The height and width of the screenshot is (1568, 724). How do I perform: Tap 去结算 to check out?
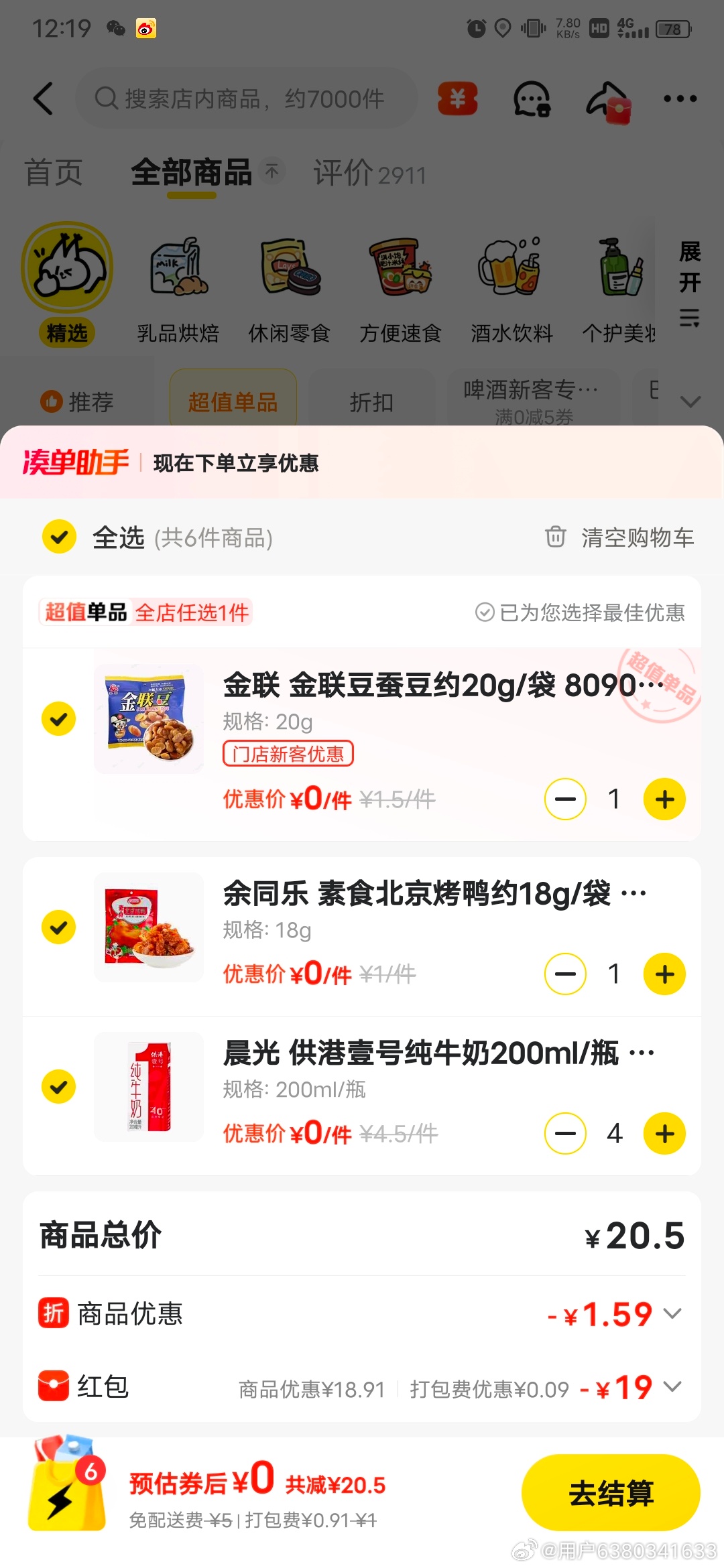(x=610, y=1493)
